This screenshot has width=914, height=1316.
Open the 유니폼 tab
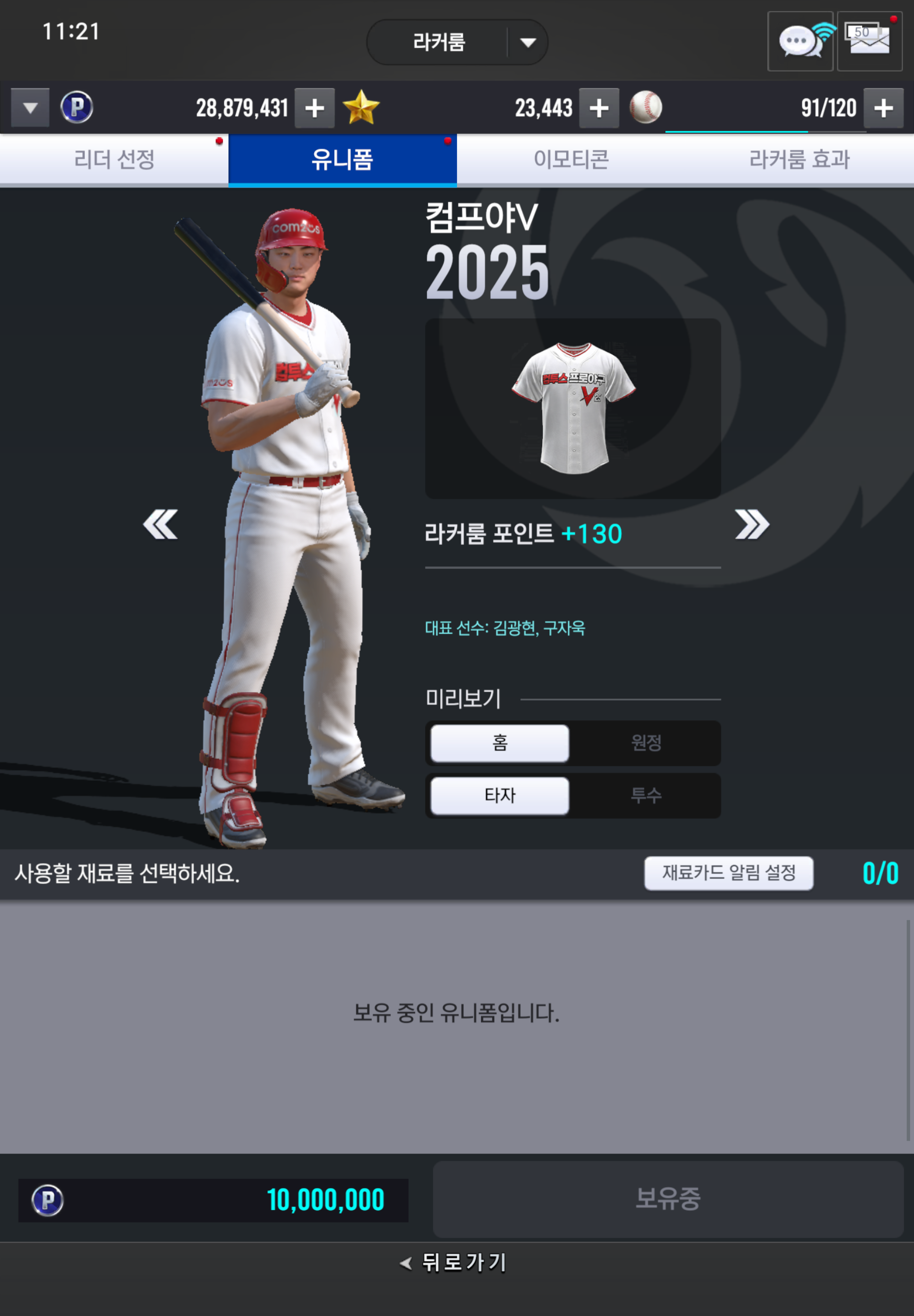(x=343, y=160)
